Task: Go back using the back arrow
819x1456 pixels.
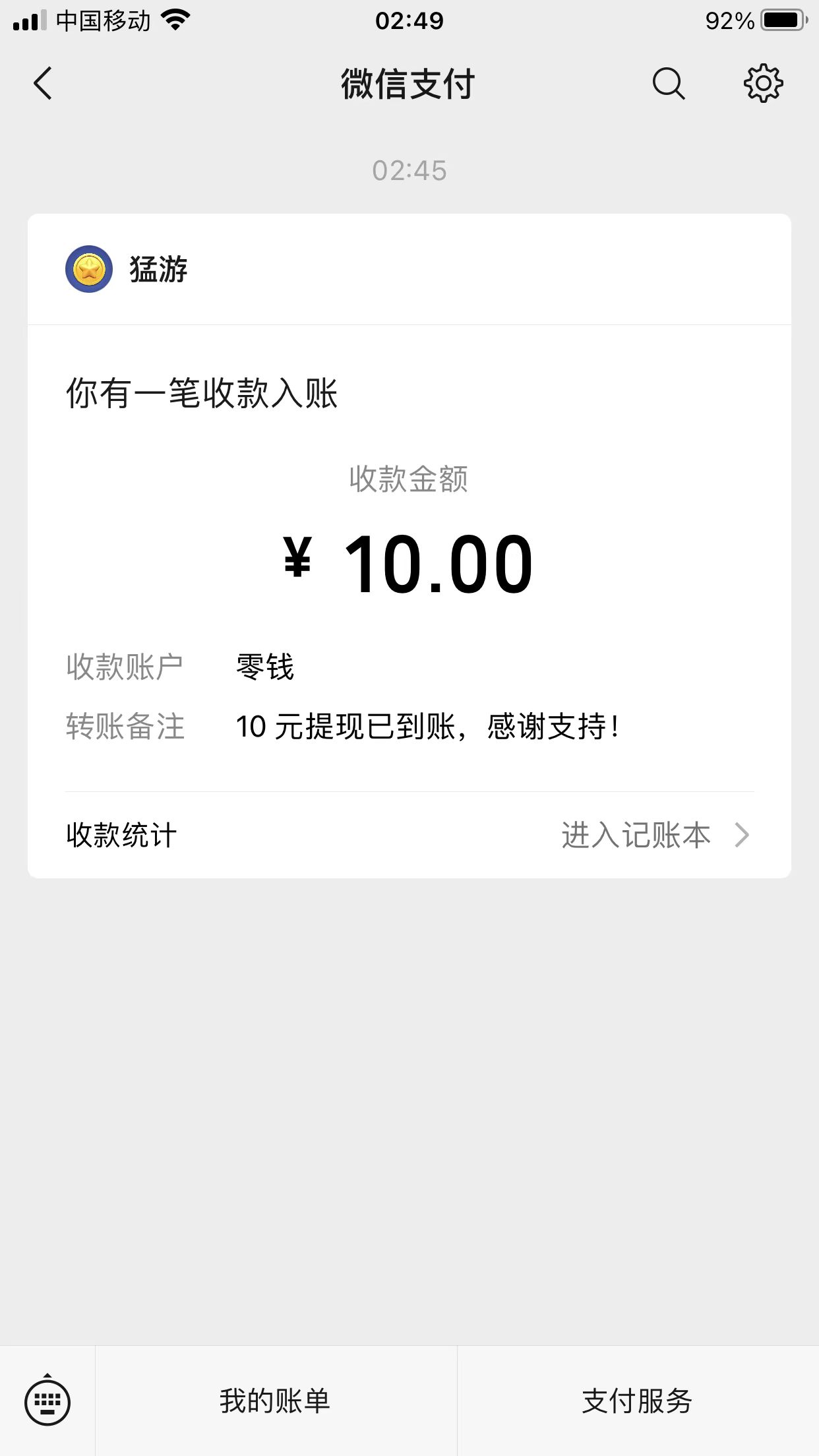Action: tap(43, 84)
